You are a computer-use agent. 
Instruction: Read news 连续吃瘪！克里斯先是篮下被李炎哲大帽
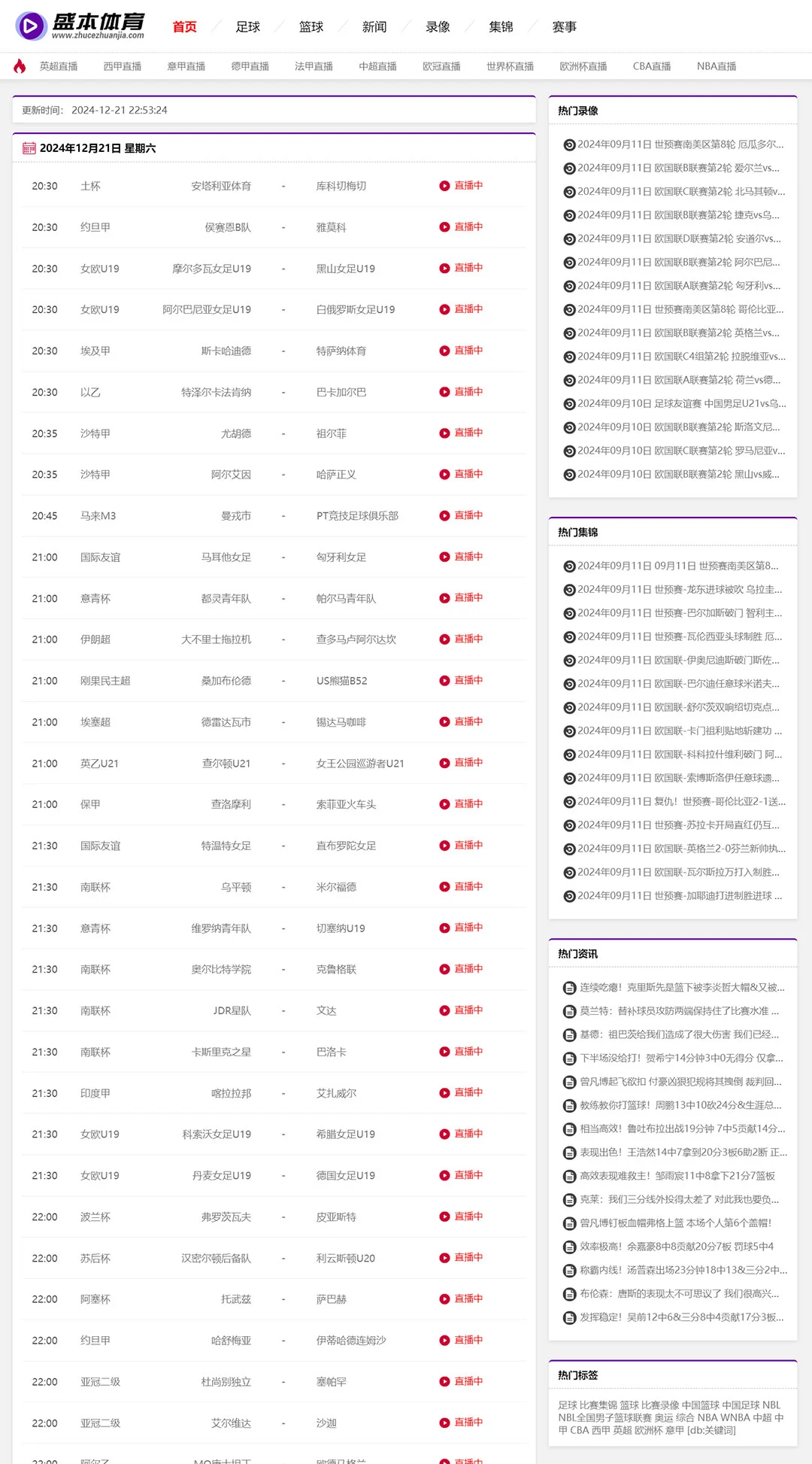tap(681, 987)
